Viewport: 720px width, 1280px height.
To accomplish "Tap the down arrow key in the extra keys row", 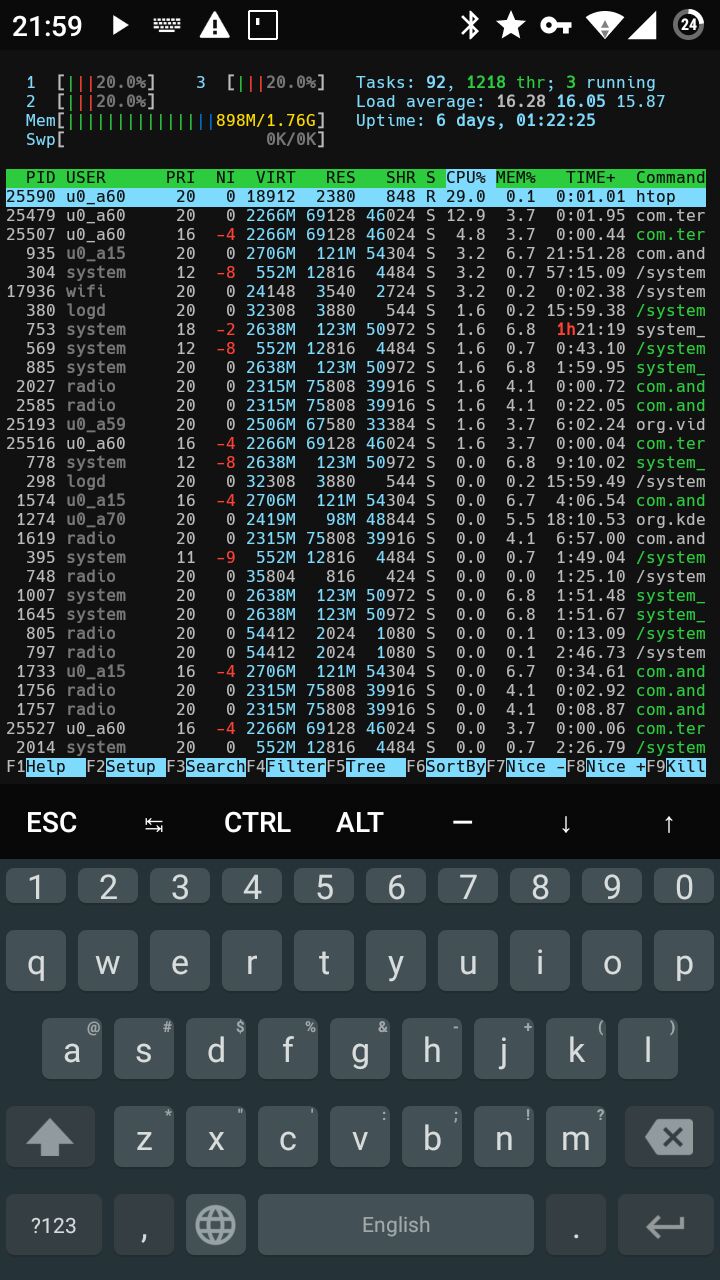I will click(566, 823).
